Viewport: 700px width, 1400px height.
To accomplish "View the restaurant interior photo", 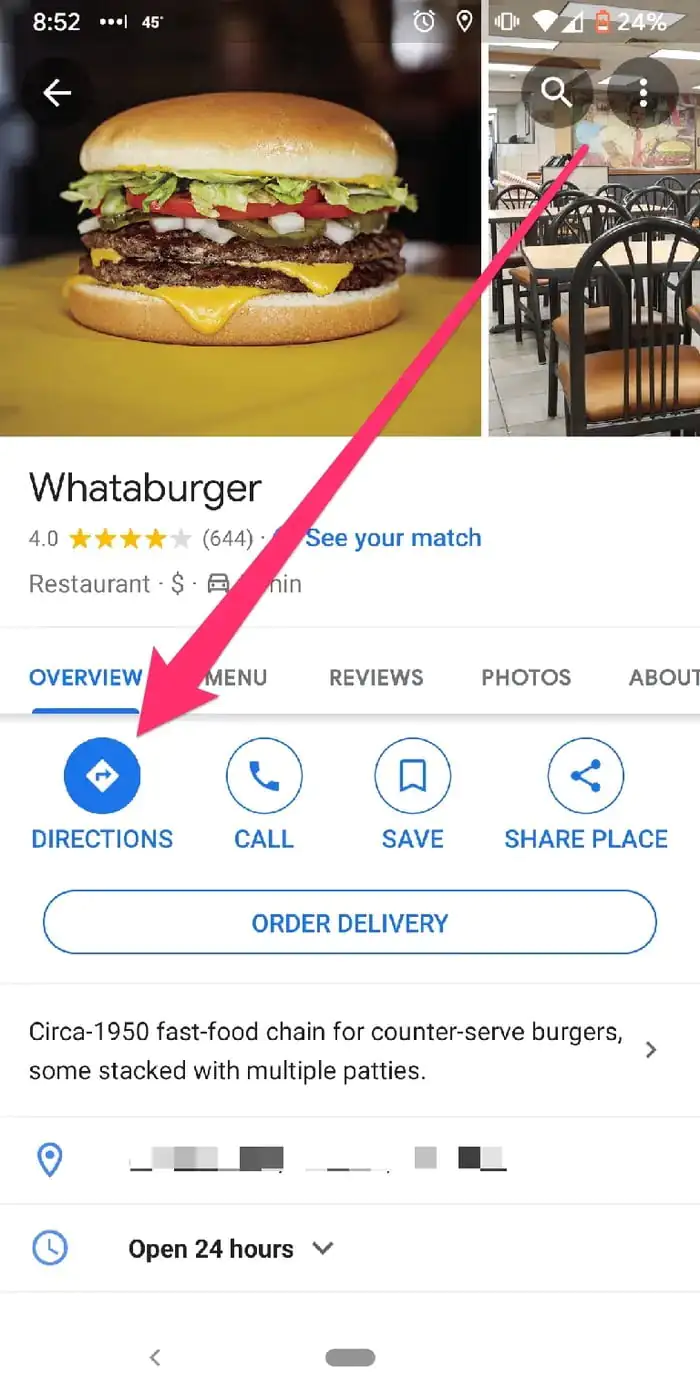I will click(x=594, y=300).
